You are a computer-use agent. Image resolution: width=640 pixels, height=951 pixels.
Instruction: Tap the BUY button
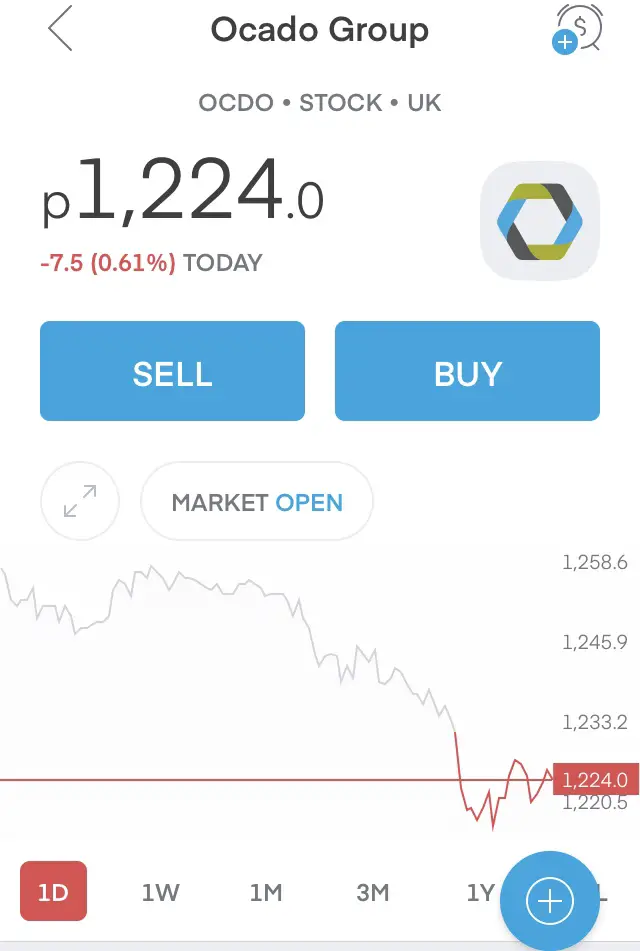(x=467, y=371)
